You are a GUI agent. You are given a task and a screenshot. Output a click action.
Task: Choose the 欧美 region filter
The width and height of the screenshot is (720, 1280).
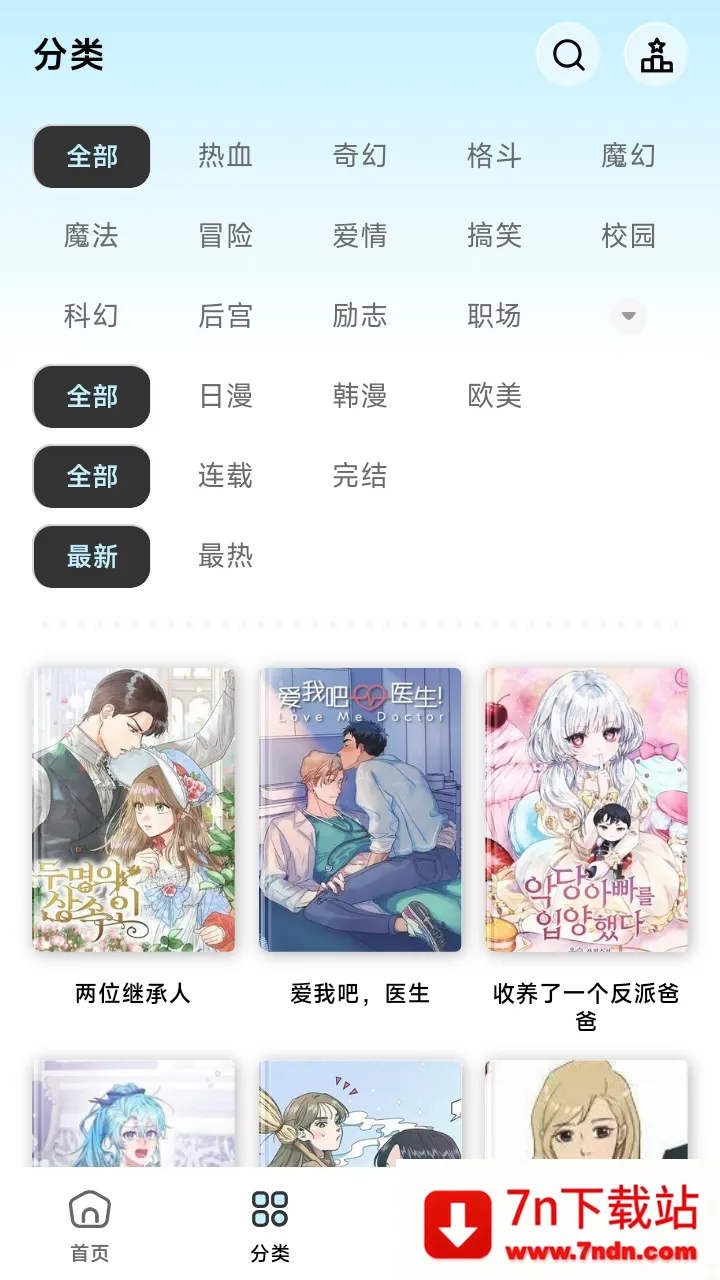(494, 396)
